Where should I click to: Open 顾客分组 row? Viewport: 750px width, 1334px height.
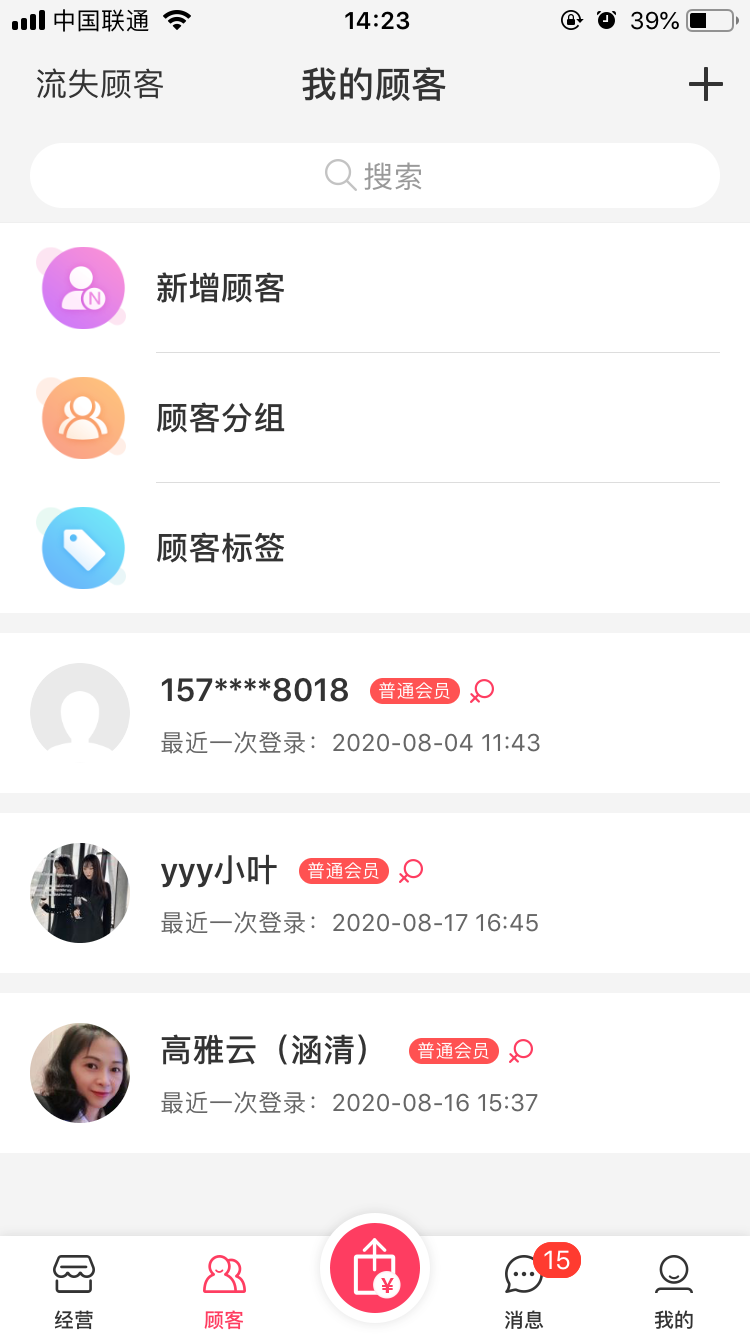(375, 418)
